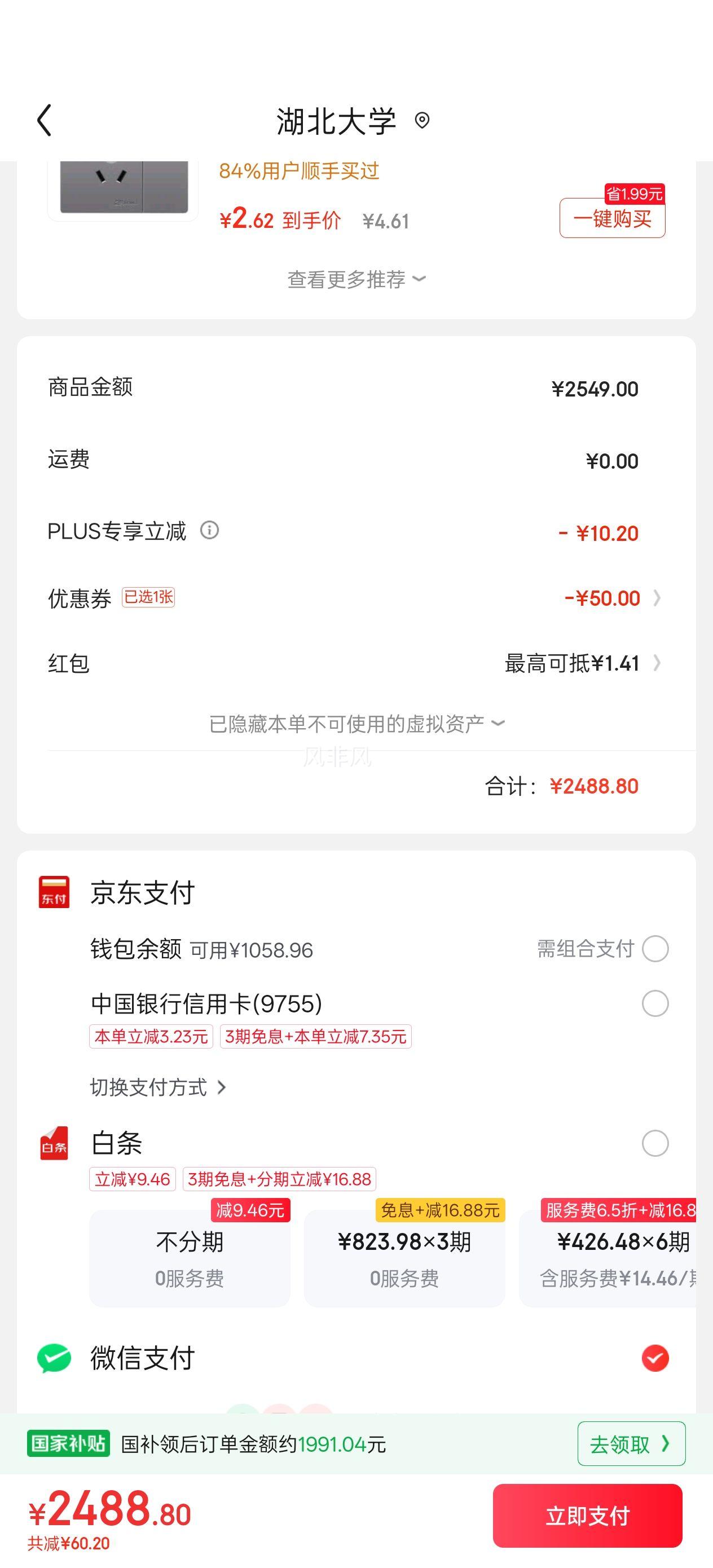Choose the 不分期 installment option
Screen dimensions: 713x1568
point(190,1258)
